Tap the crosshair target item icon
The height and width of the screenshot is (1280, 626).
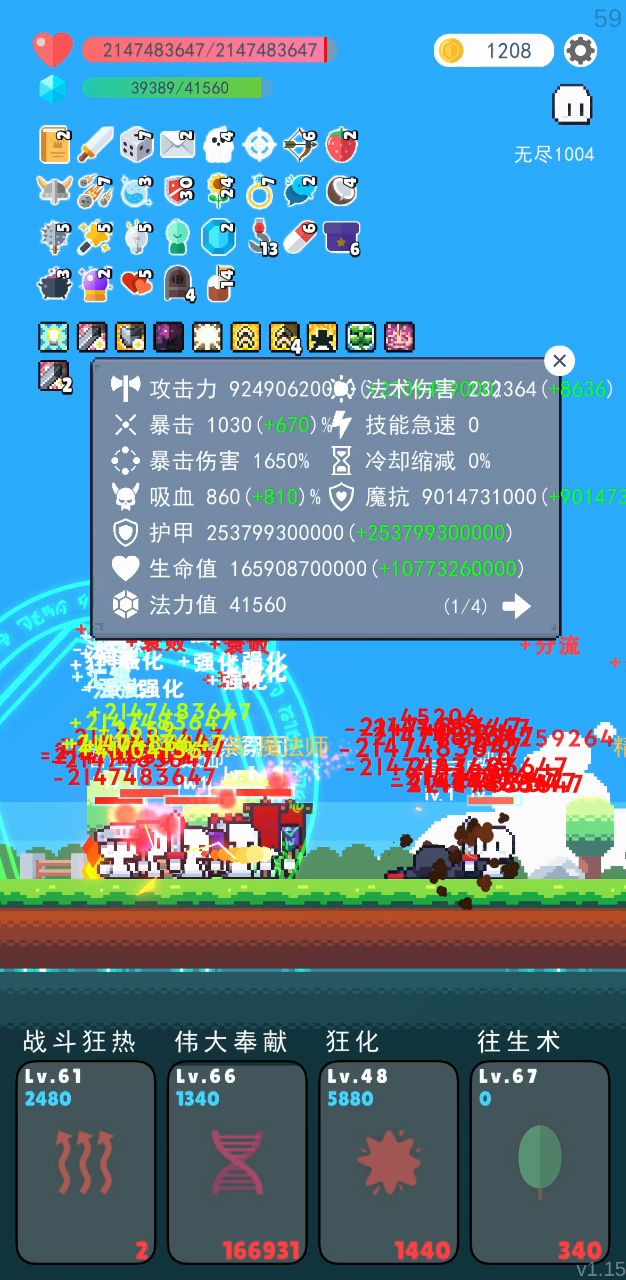(259, 145)
